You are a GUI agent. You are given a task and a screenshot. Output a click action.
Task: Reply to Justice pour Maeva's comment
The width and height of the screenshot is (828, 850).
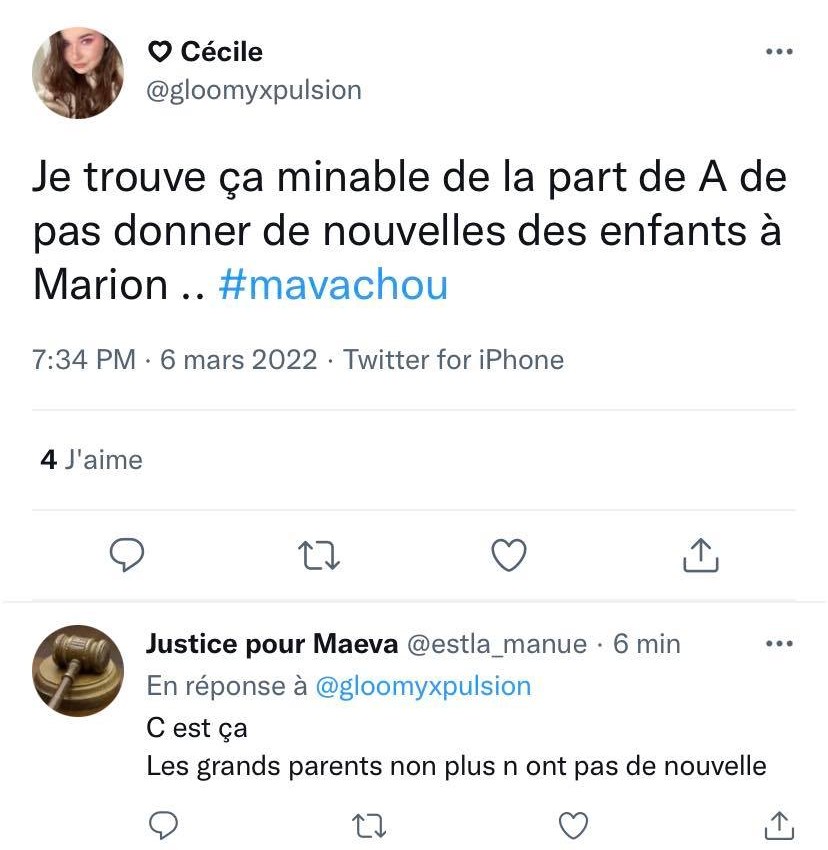click(x=163, y=824)
